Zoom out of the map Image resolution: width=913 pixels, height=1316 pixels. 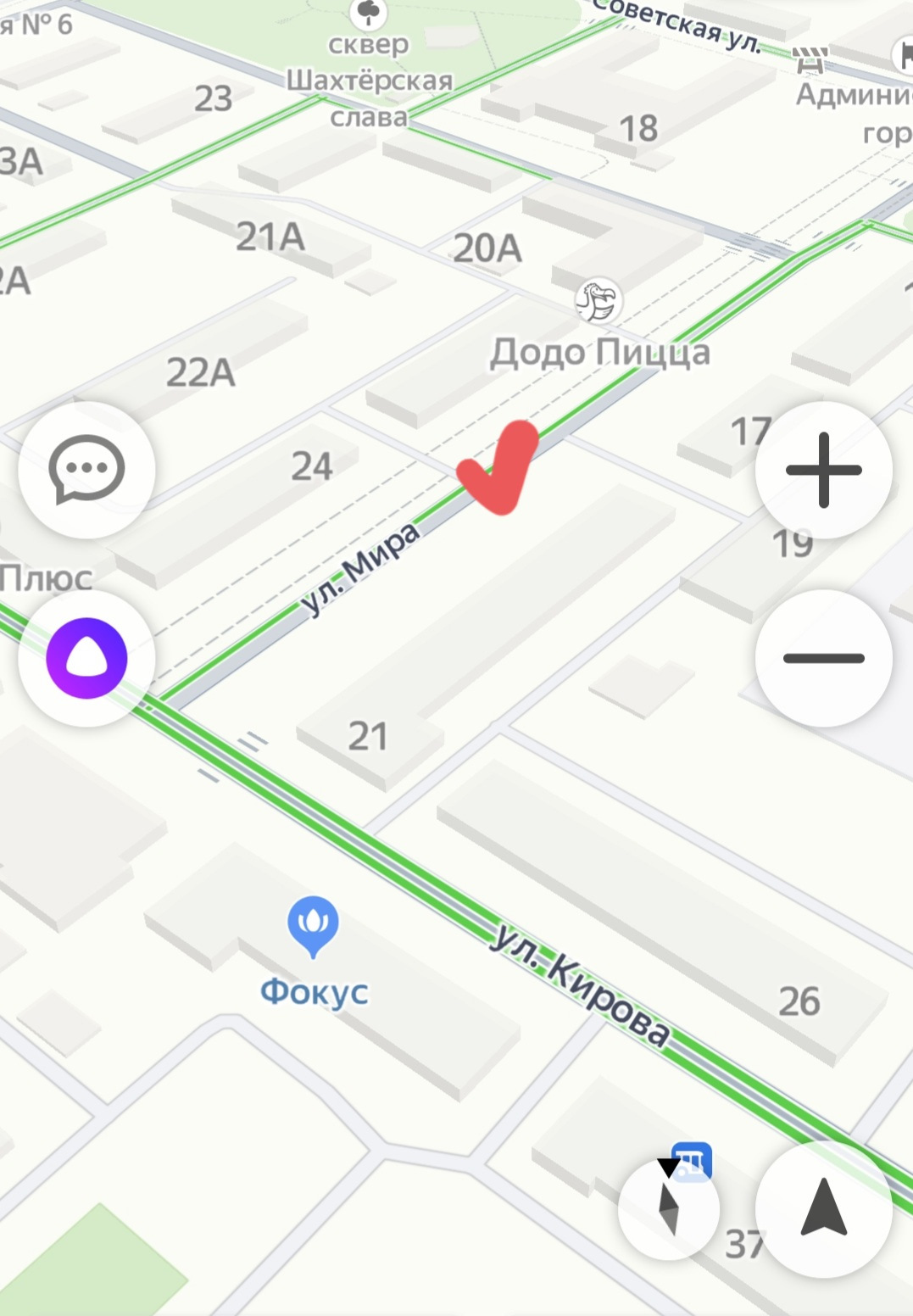(823, 658)
